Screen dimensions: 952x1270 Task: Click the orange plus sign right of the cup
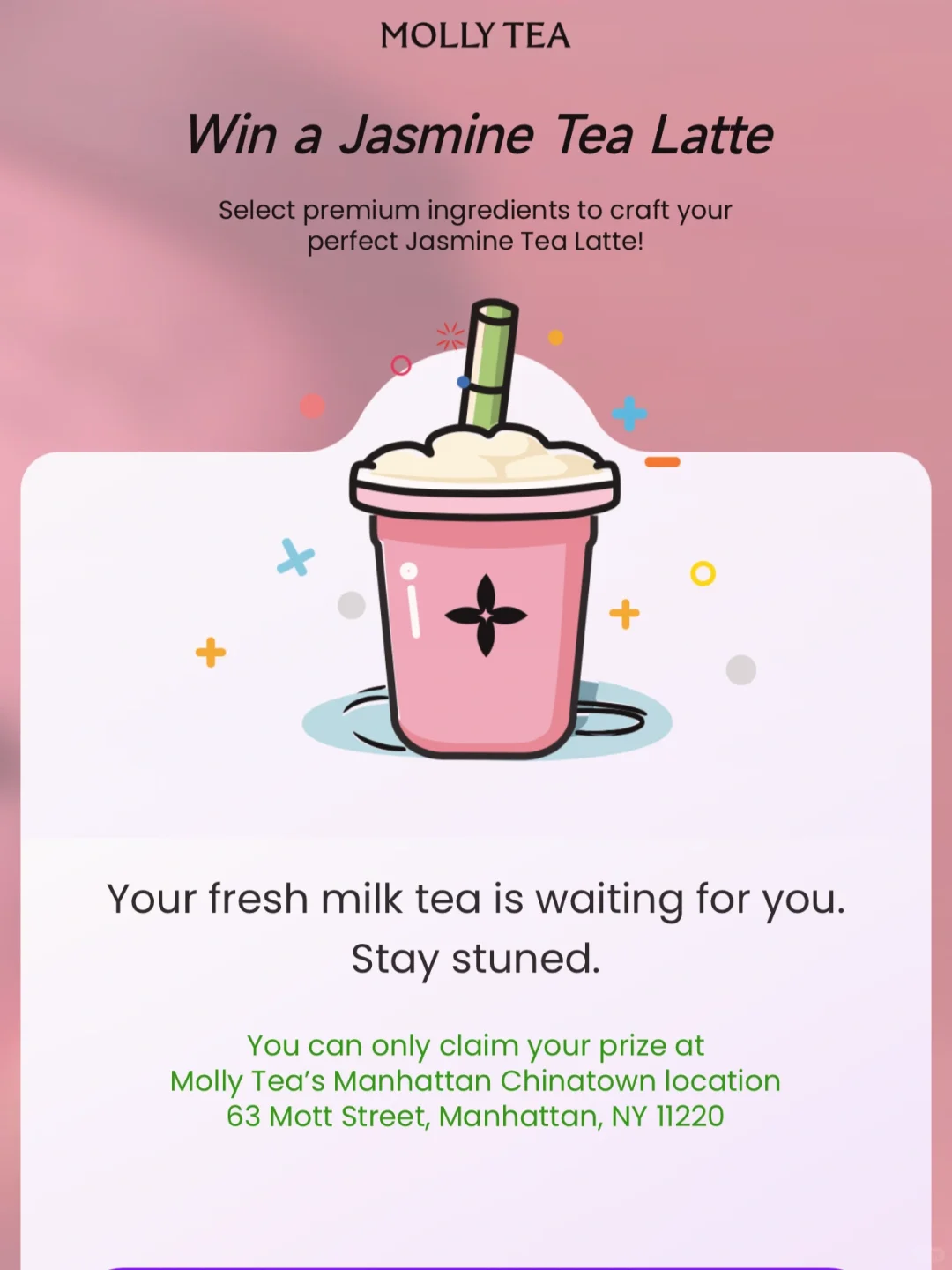626,611
